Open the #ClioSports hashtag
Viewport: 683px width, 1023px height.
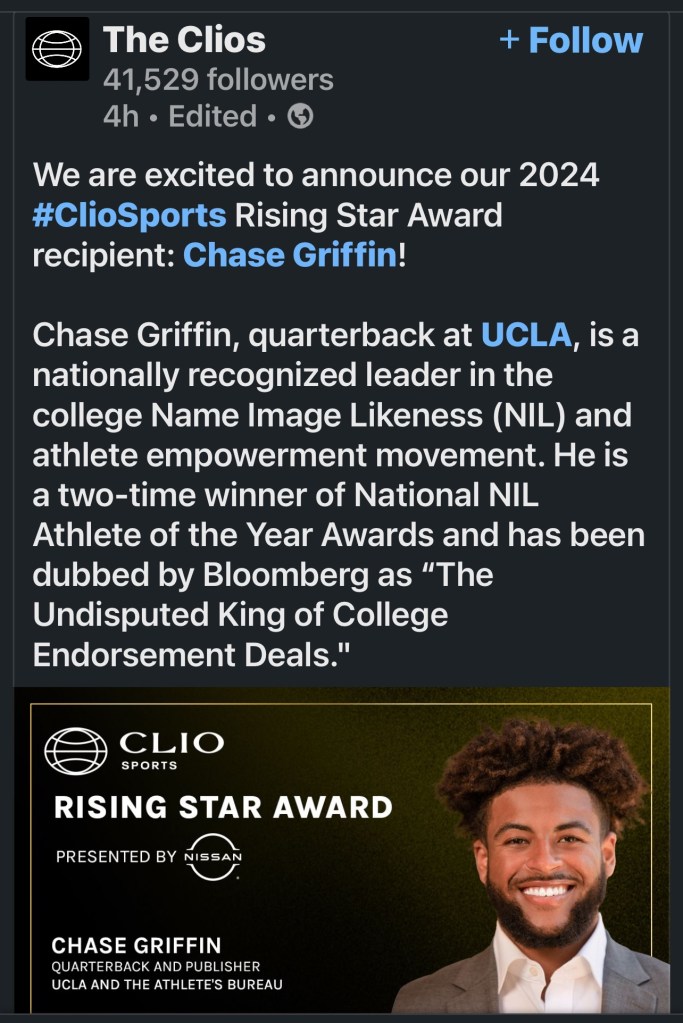tap(130, 214)
